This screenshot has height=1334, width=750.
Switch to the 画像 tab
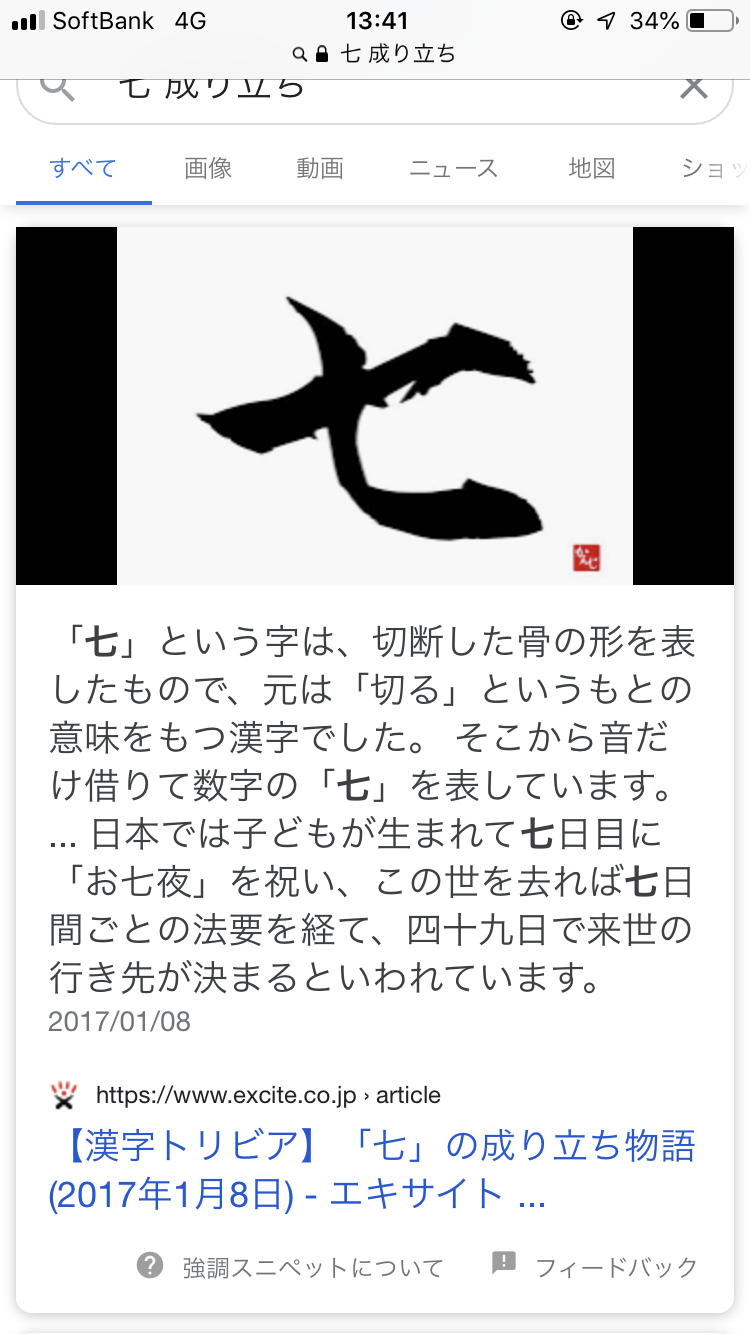pyautogui.click(x=208, y=168)
